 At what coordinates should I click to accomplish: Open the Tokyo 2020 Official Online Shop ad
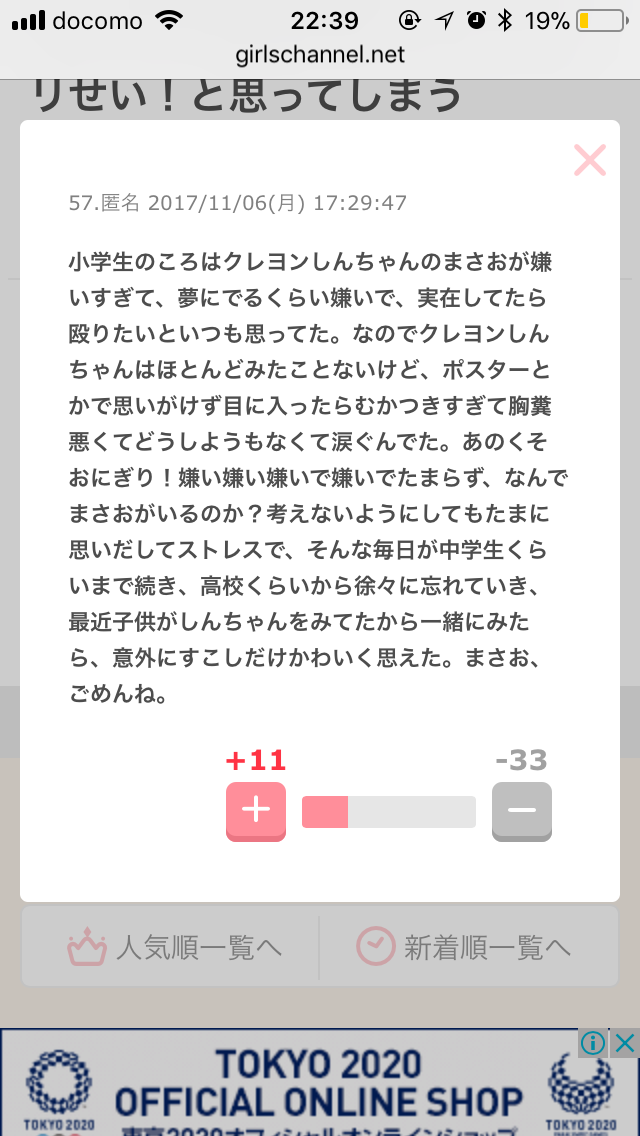[320, 1082]
